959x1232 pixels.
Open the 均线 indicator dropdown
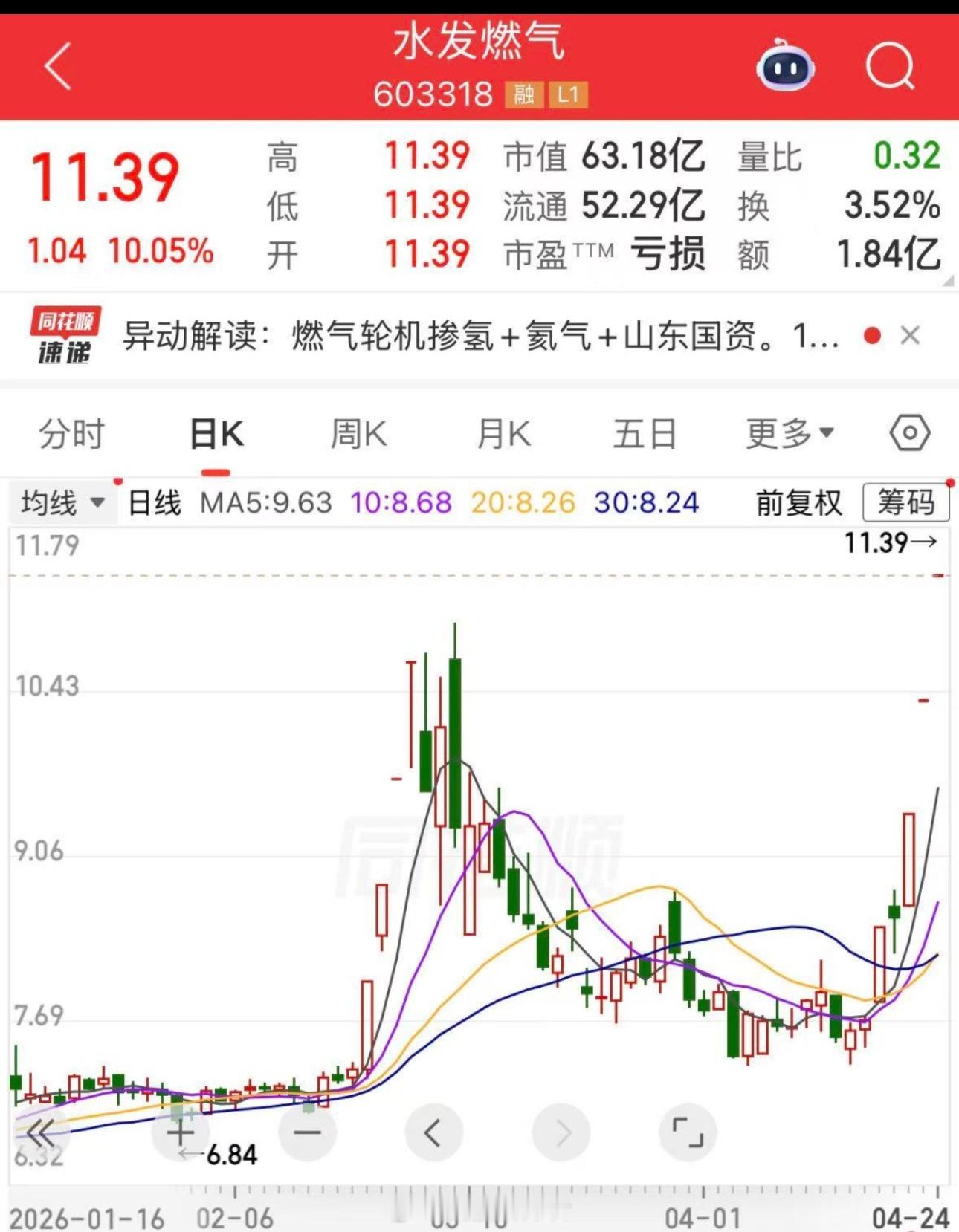pyautogui.click(x=62, y=502)
